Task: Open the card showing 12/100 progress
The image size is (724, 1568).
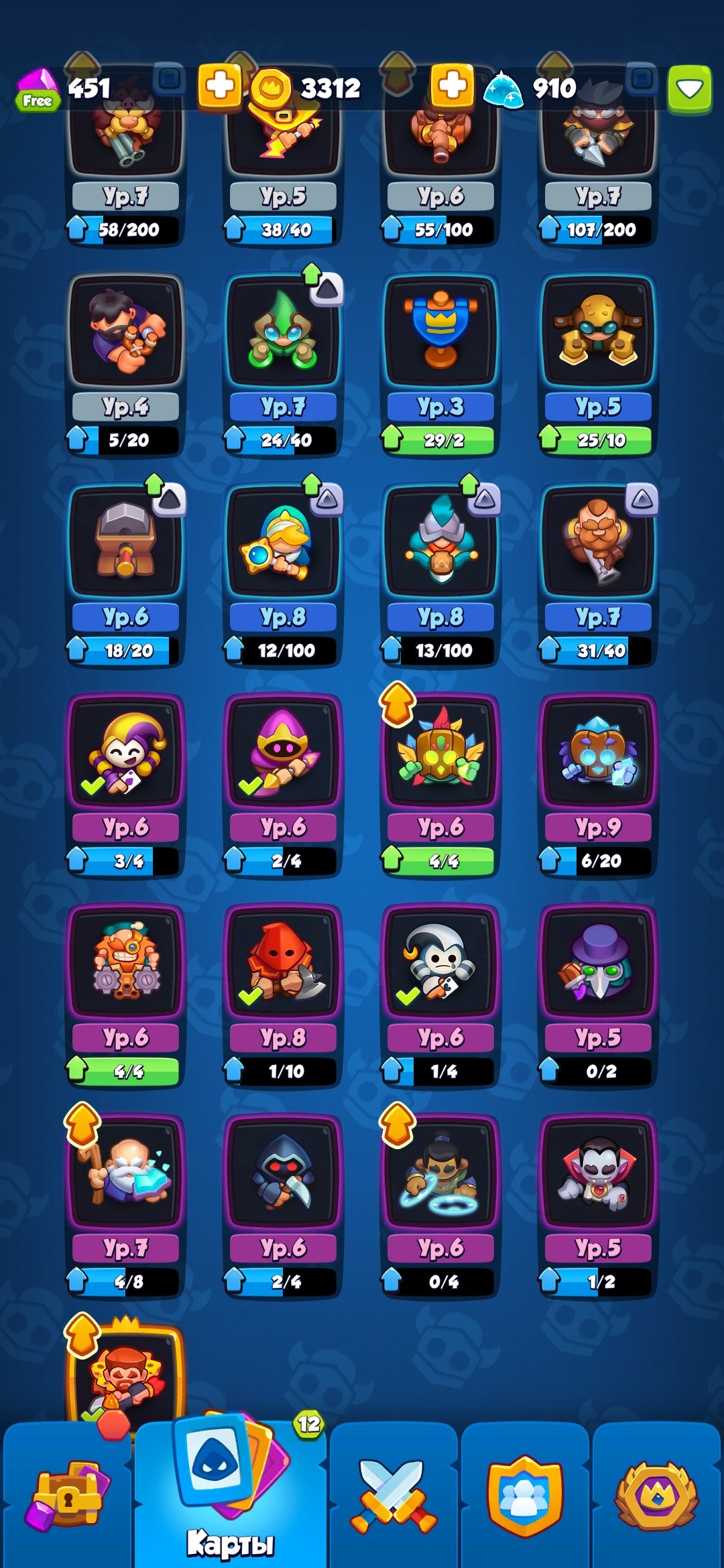Action: (x=283, y=575)
